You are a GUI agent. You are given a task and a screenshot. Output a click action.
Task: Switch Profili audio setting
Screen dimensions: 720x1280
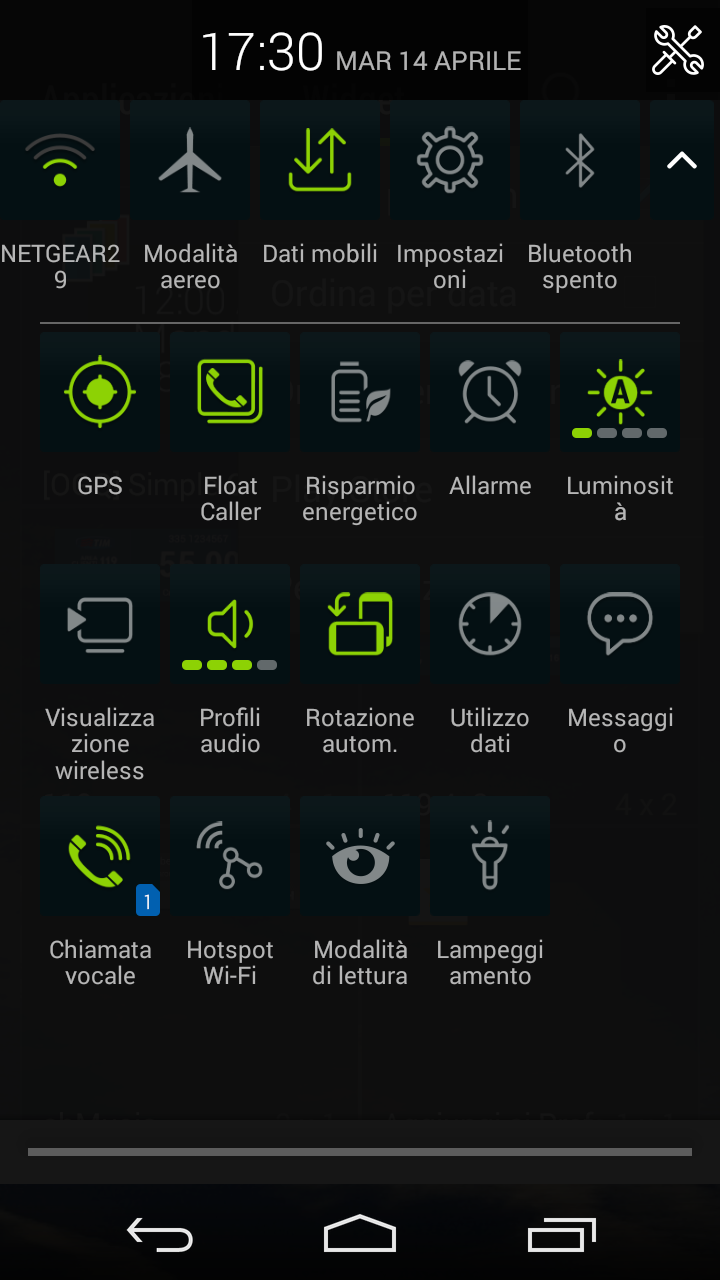[x=230, y=624]
